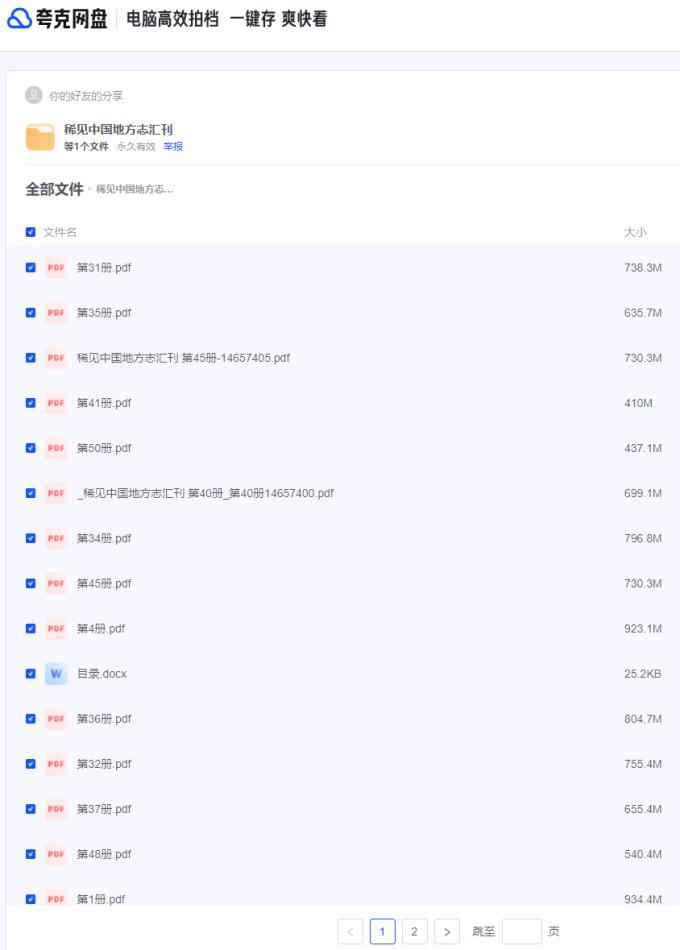Open the file 第50册.pdf
This screenshot has width=680, height=950.
pyautogui.click(x=104, y=448)
